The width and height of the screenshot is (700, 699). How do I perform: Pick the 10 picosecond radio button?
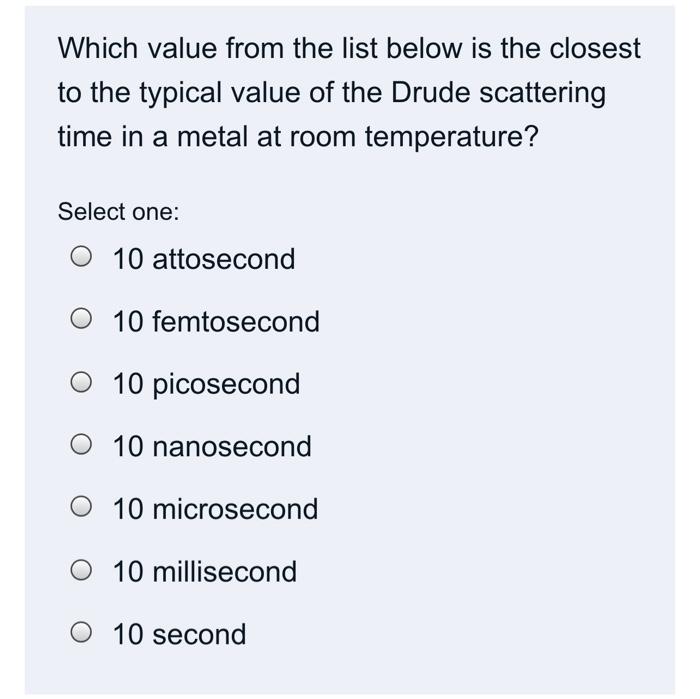(82, 385)
